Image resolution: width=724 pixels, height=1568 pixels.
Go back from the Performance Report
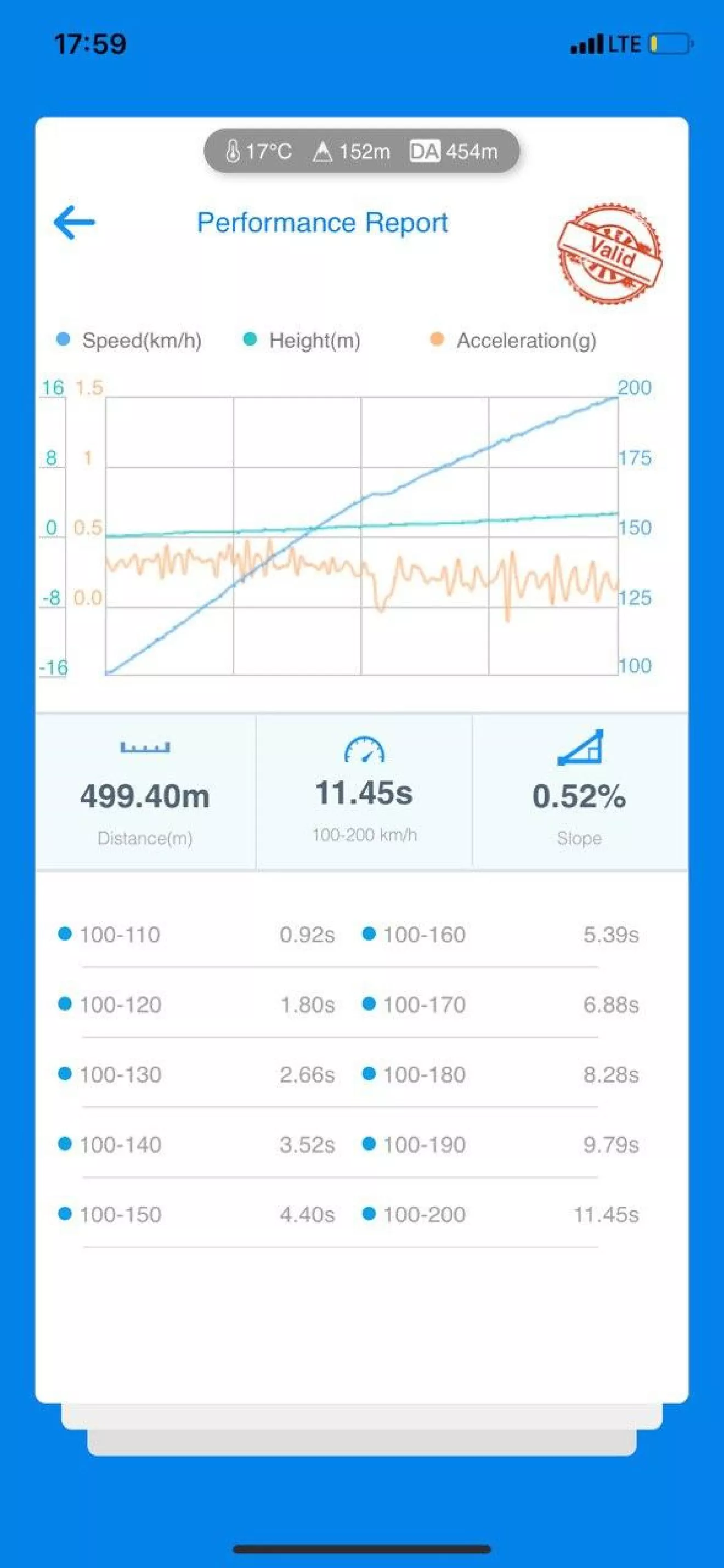[x=74, y=222]
